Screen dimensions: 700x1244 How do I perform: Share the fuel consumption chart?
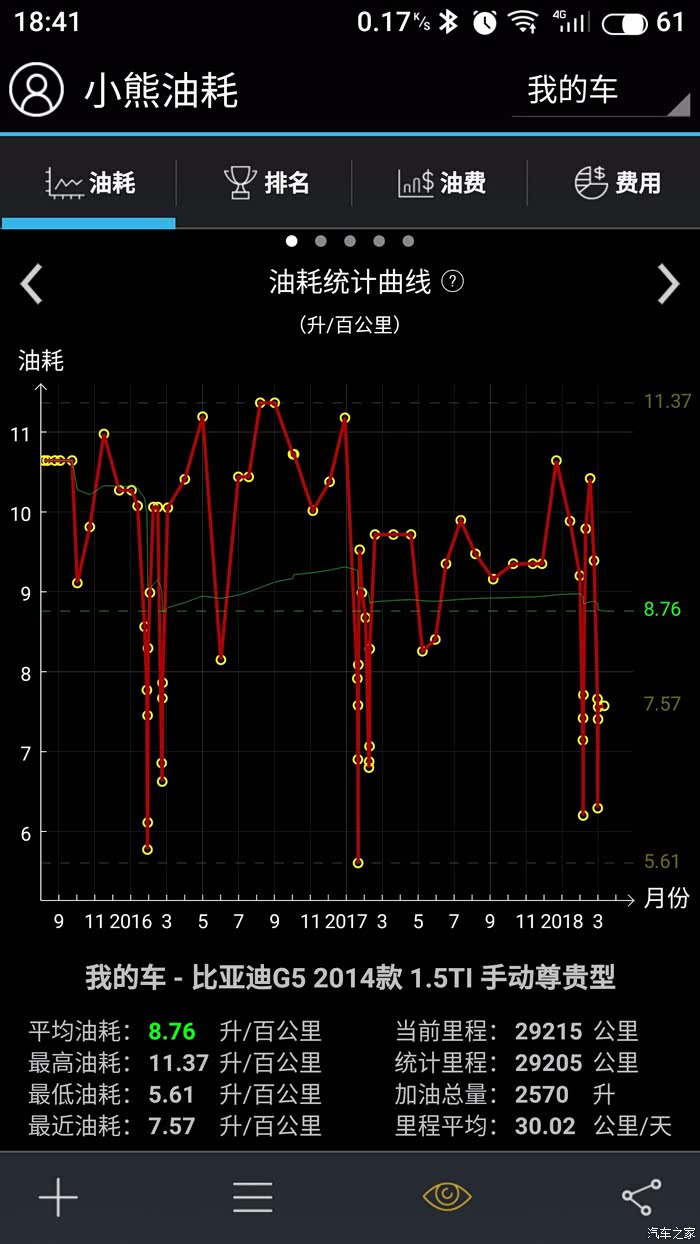[641, 1197]
